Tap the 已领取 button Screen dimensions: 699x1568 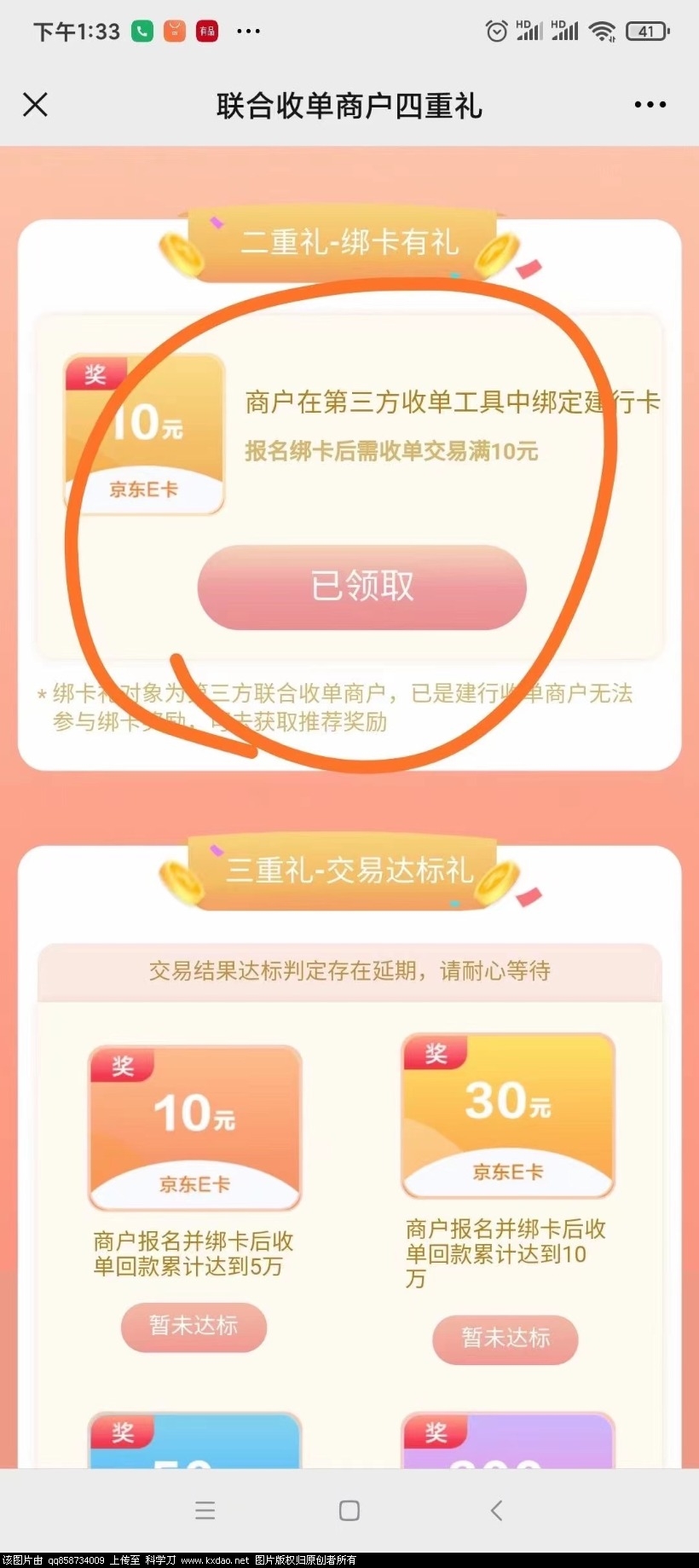361,587
